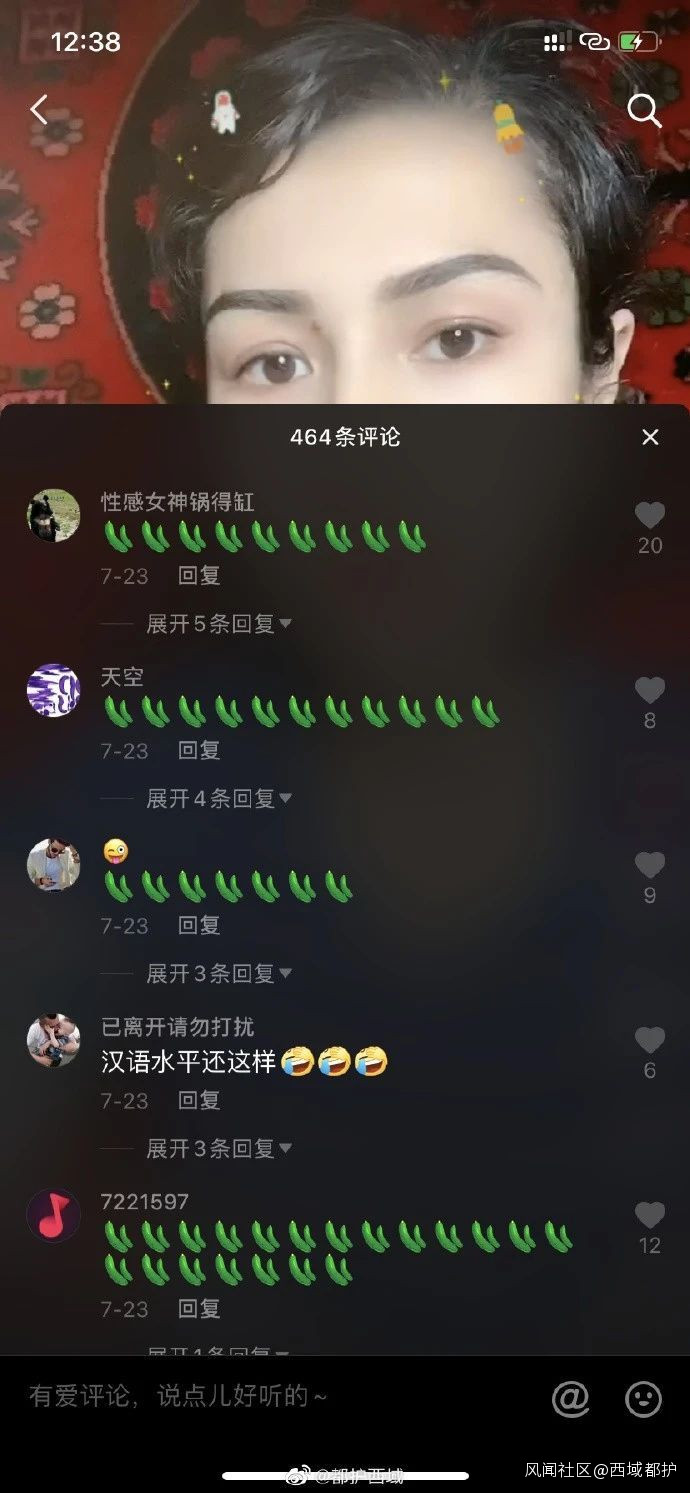Expand 展开5条回复 replies
This screenshot has width=690, height=1493.
[218, 624]
